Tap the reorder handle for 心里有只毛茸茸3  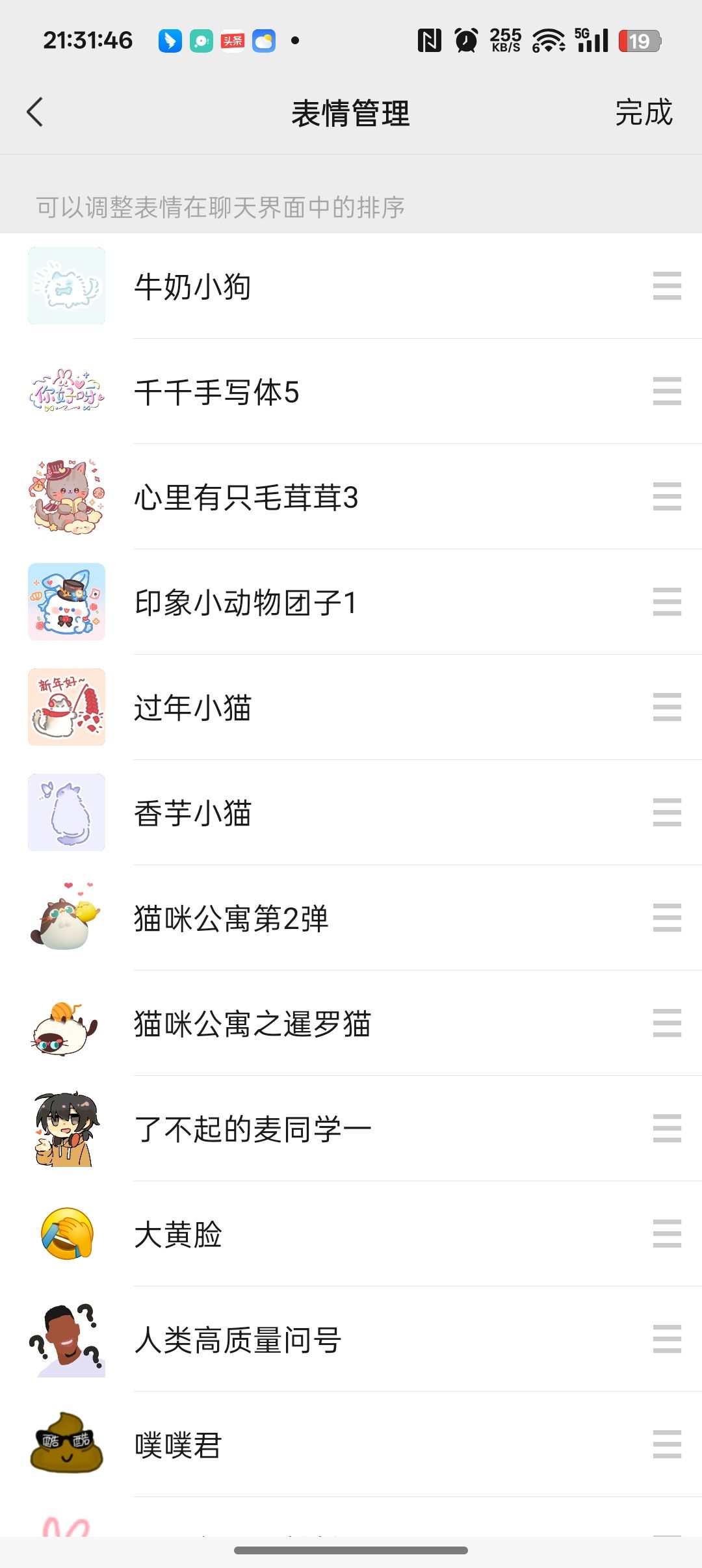(667, 497)
